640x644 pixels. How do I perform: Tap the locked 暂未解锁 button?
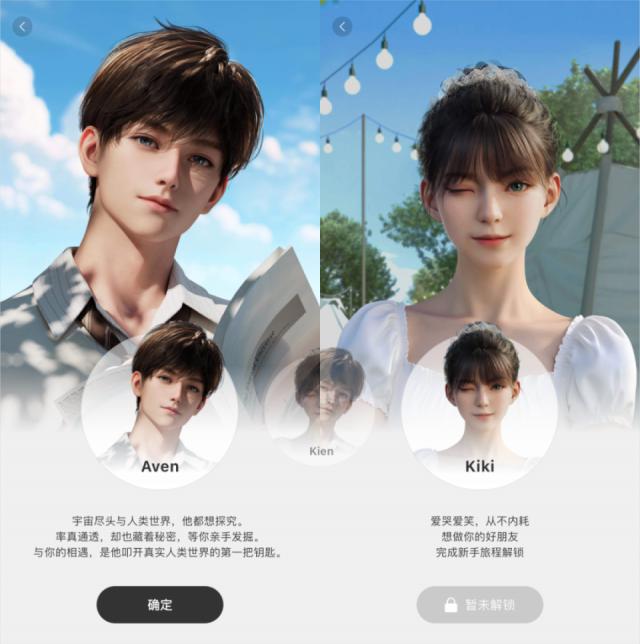479,604
